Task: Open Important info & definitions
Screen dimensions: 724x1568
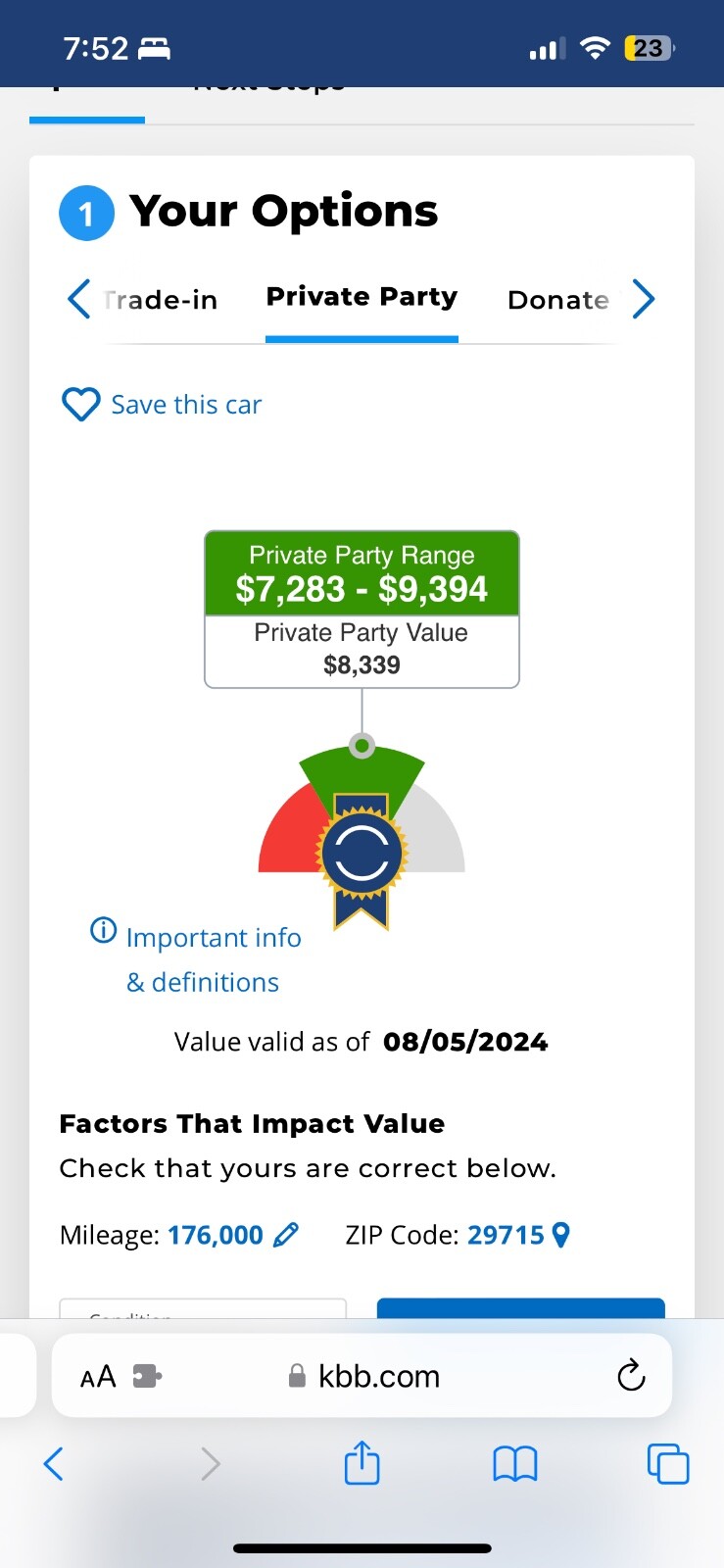Action: [x=196, y=959]
